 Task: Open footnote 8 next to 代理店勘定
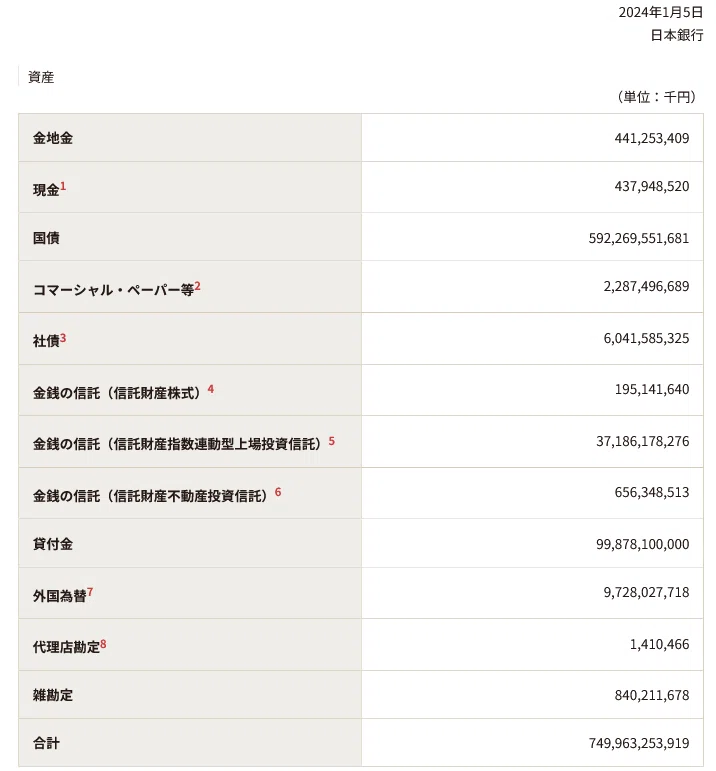point(103,644)
